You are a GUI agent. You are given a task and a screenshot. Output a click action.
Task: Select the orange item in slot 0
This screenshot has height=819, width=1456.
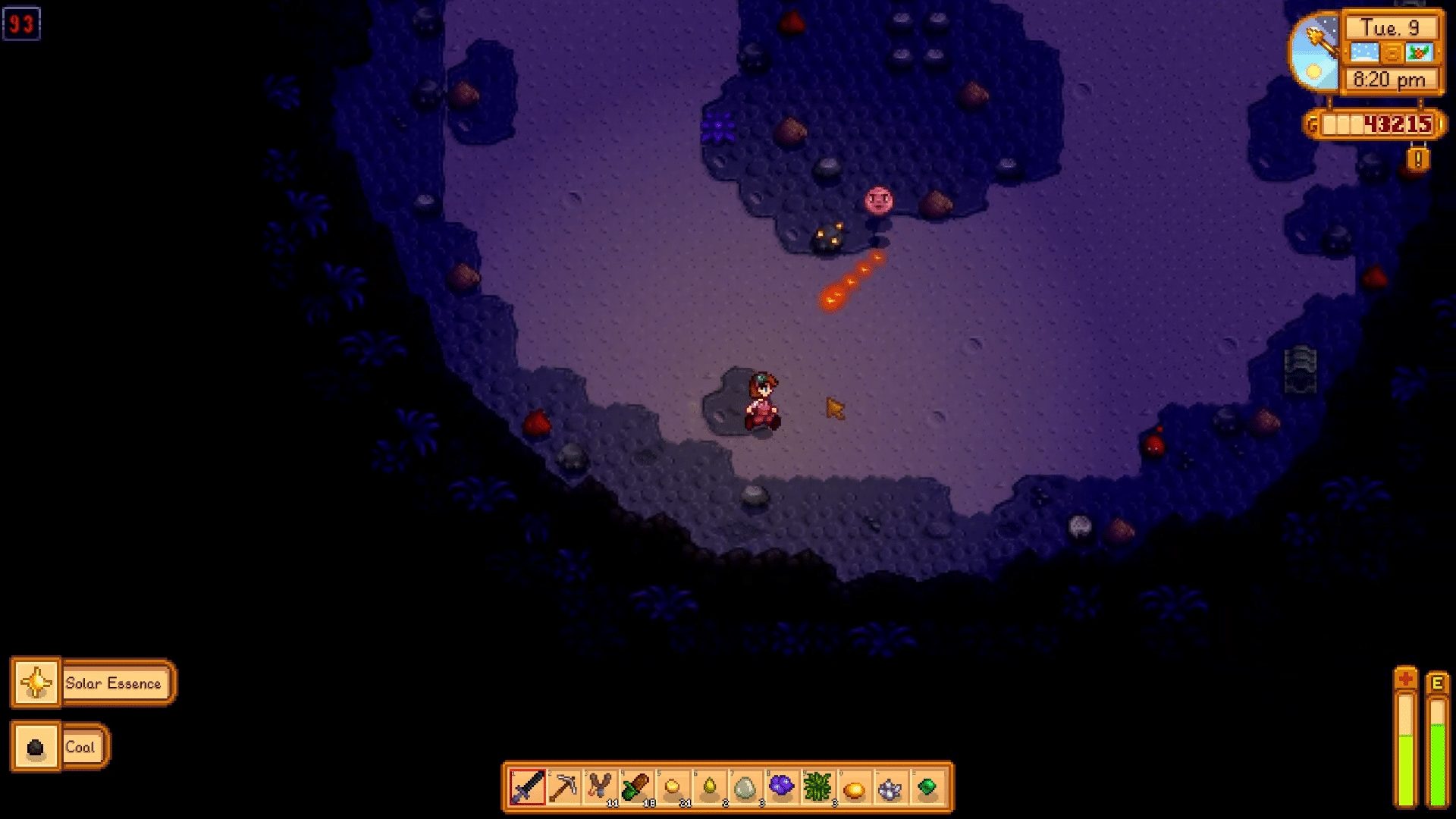pyautogui.click(x=855, y=789)
